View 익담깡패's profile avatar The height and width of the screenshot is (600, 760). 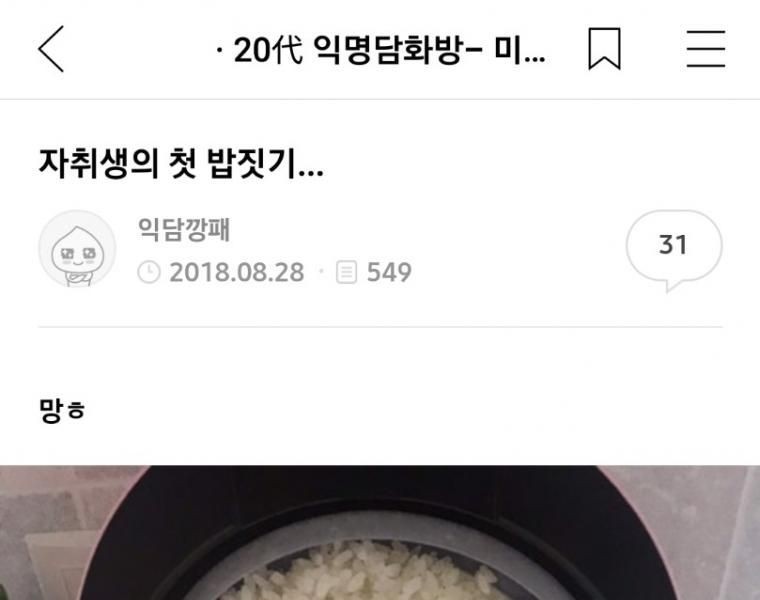click(x=77, y=250)
